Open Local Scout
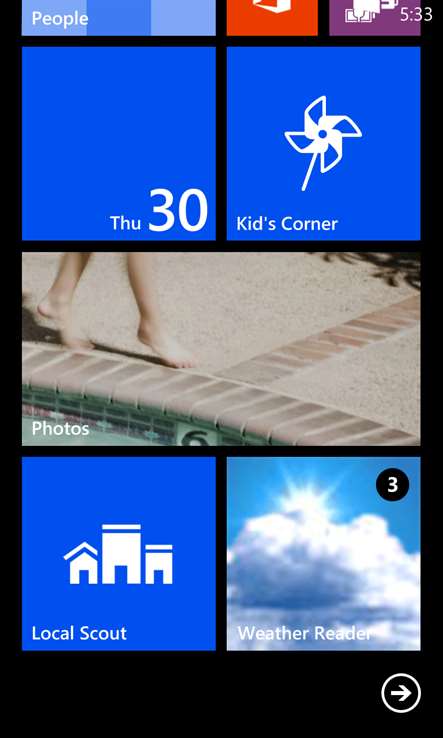The width and height of the screenshot is (443, 738). (x=119, y=554)
